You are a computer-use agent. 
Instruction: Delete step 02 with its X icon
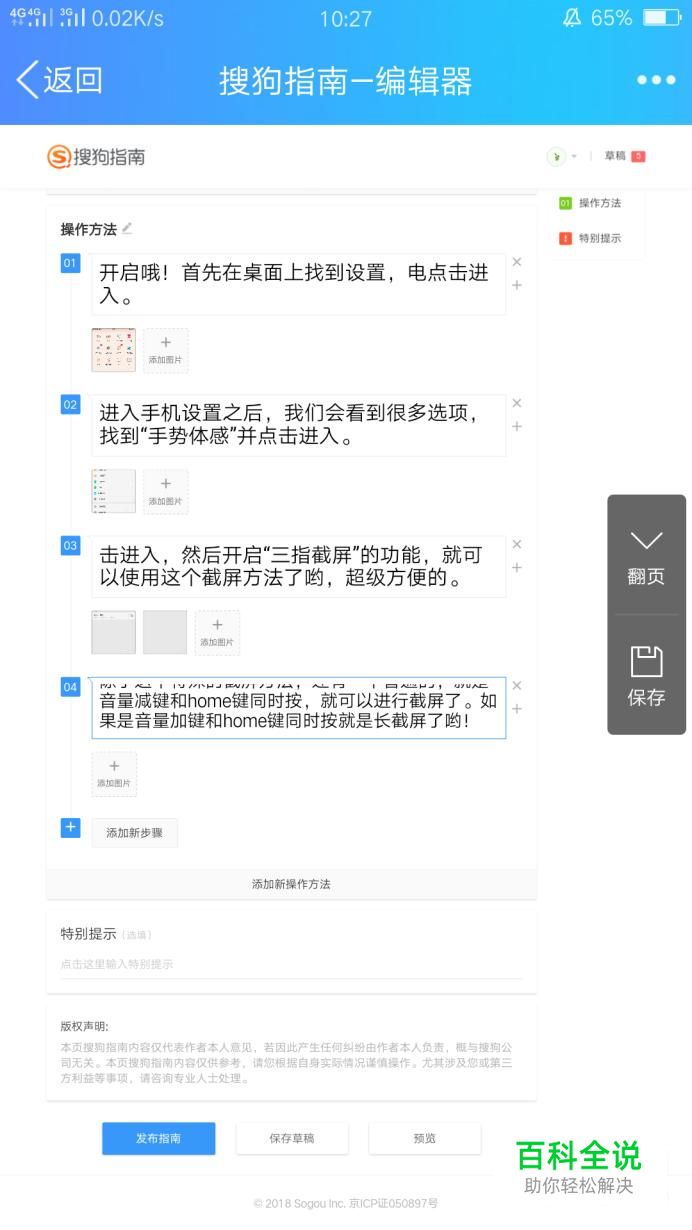point(517,403)
